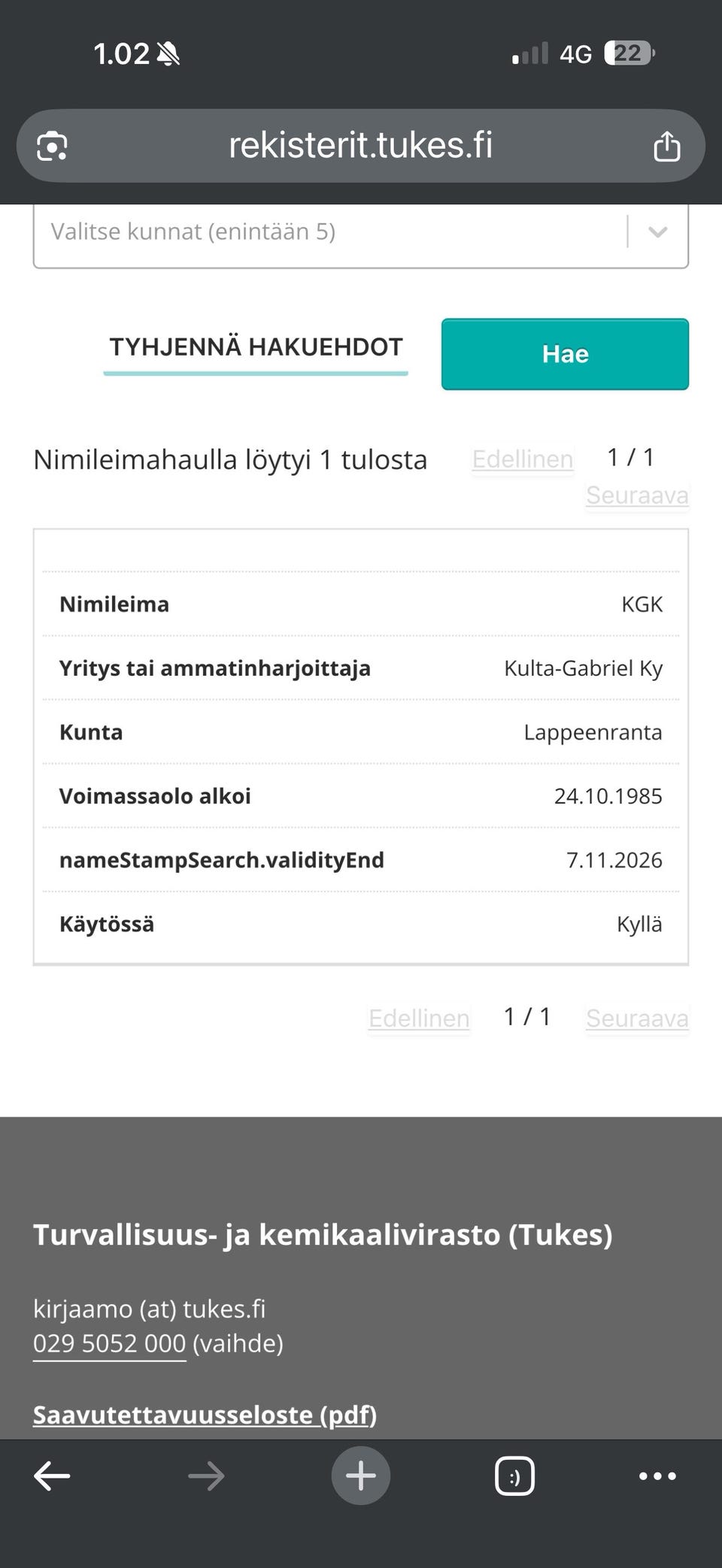Click the Seuraava next-page link

point(637,495)
